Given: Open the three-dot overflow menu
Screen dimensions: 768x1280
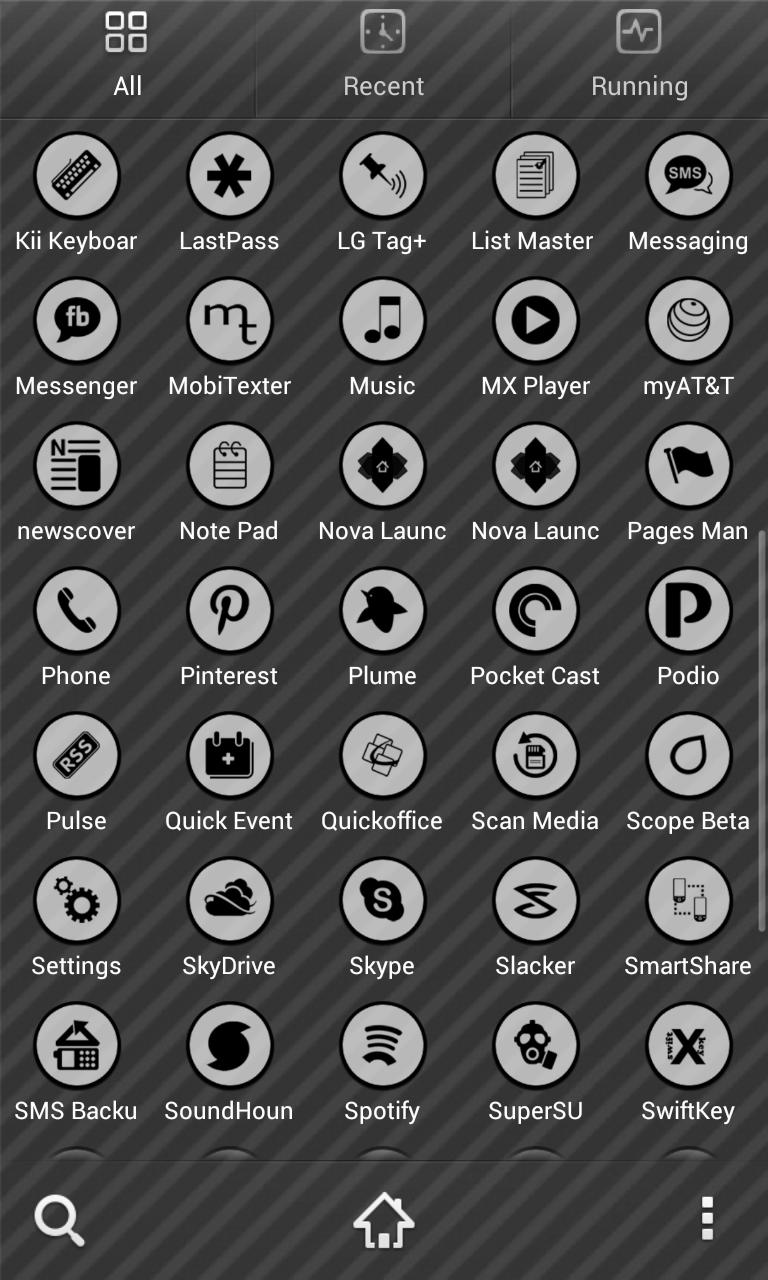Looking at the screenshot, I should (x=707, y=1219).
